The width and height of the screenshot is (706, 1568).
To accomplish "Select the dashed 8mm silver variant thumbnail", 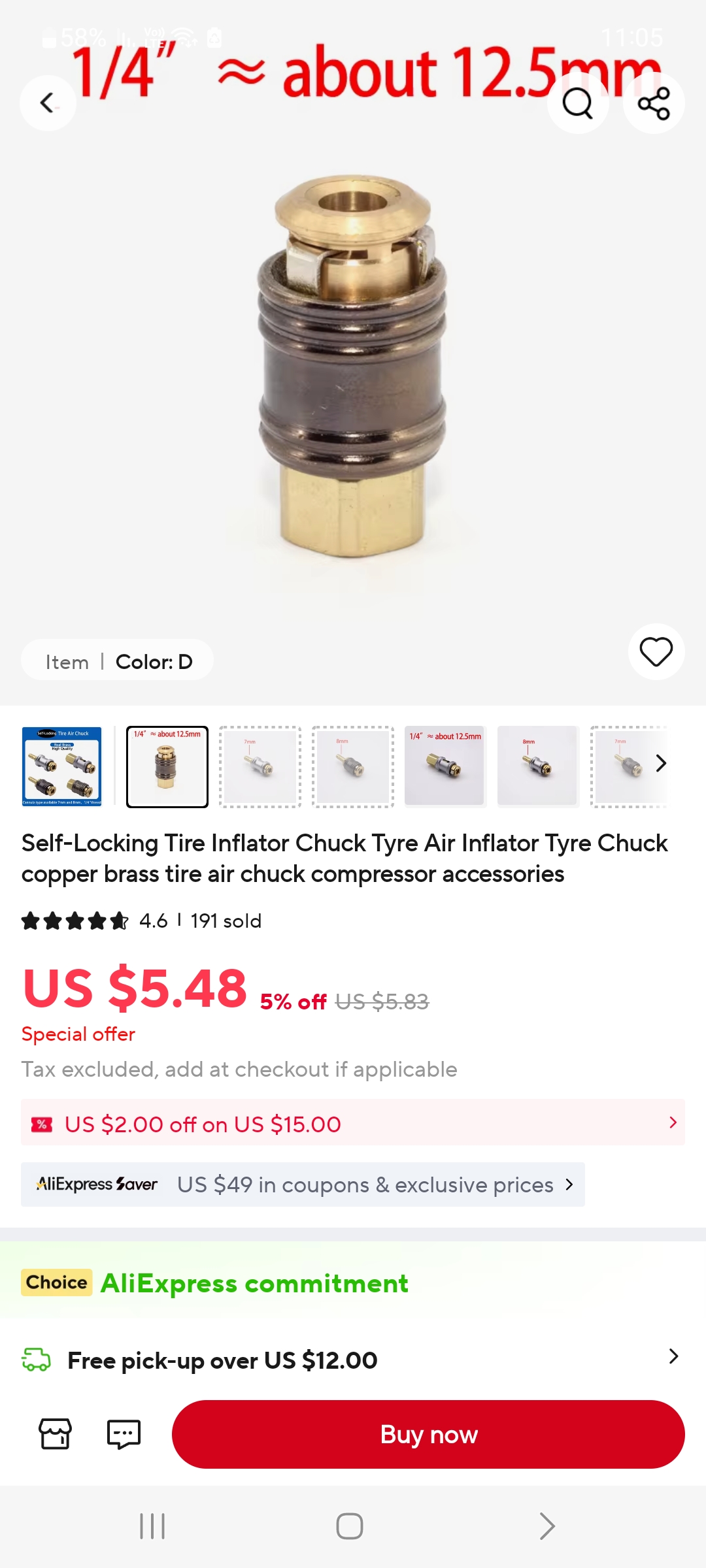I will coord(352,766).
